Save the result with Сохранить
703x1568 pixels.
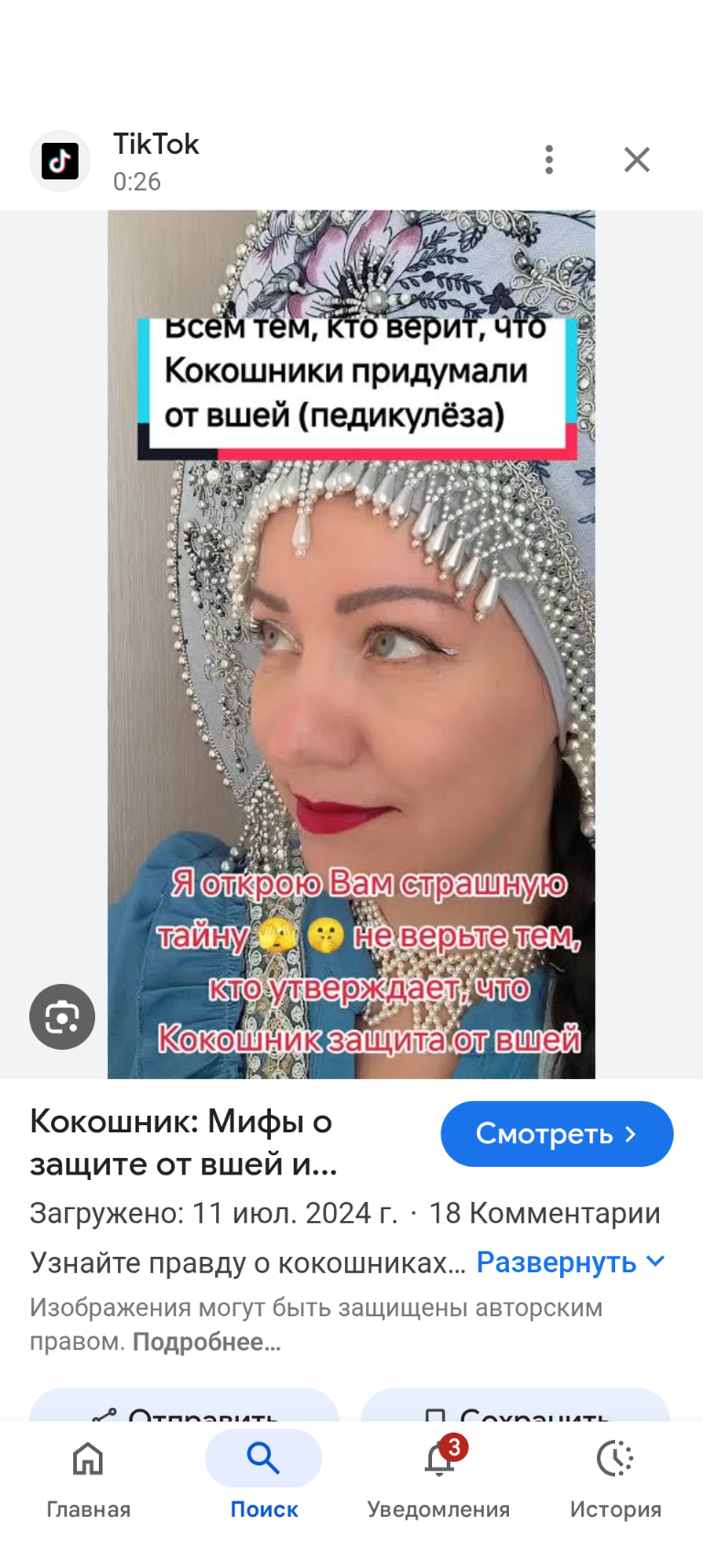point(515,1408)
